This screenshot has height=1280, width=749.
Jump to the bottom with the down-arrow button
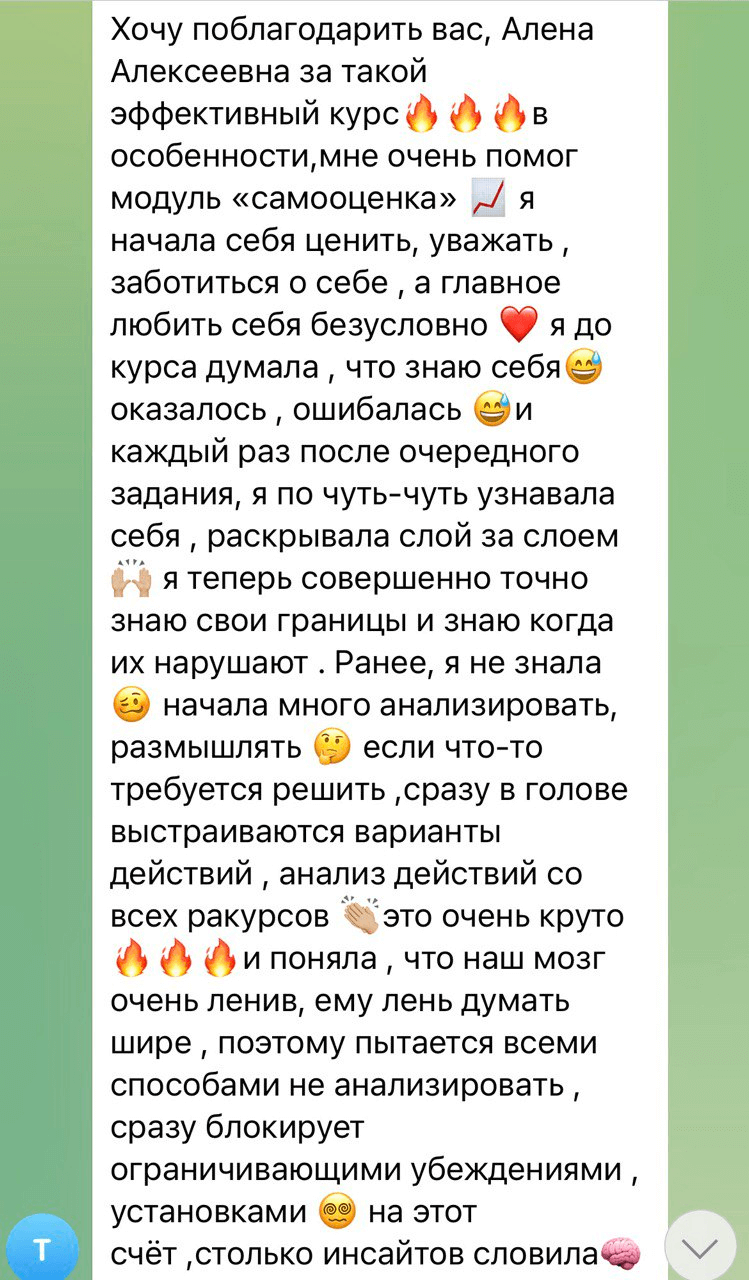(700, 1246)
